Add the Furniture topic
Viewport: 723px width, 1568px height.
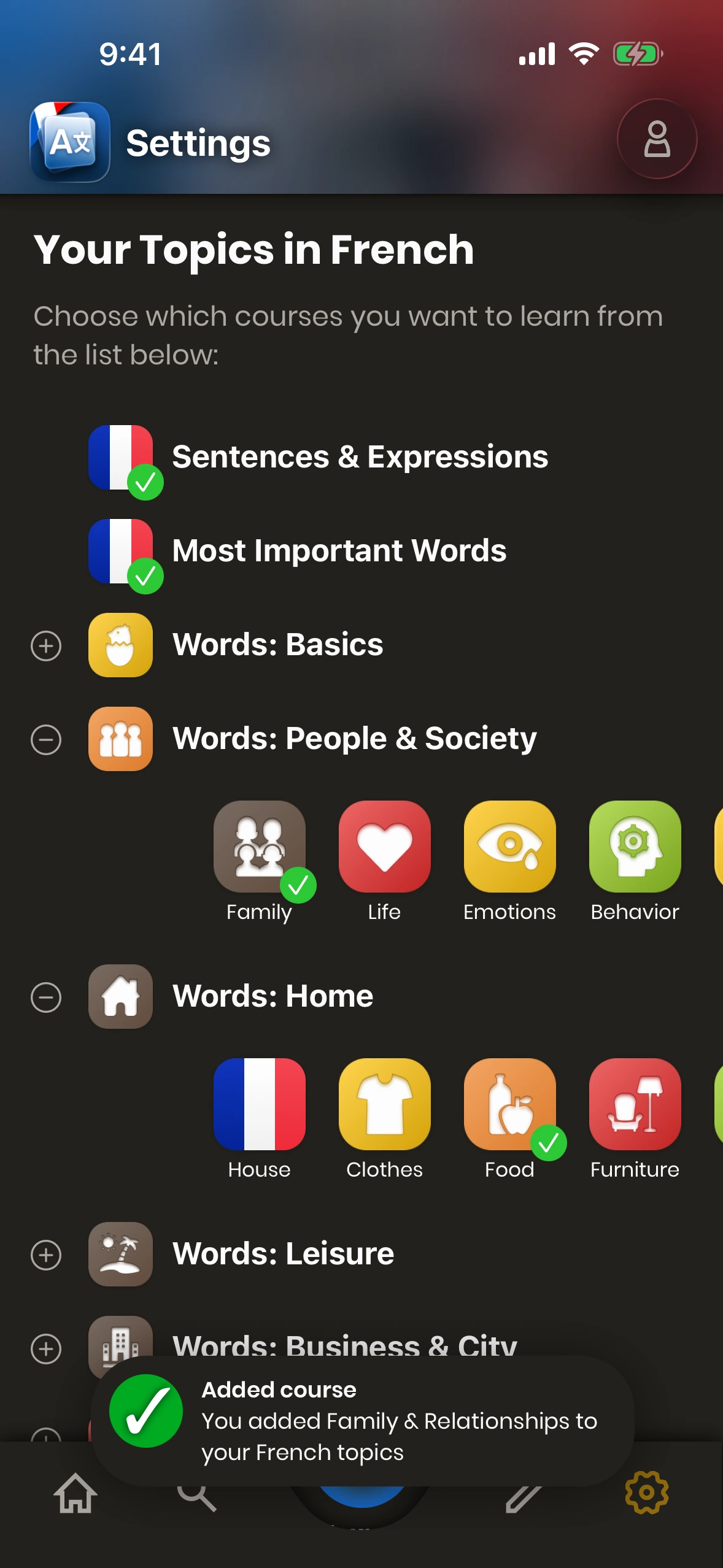pos(635,1104)
